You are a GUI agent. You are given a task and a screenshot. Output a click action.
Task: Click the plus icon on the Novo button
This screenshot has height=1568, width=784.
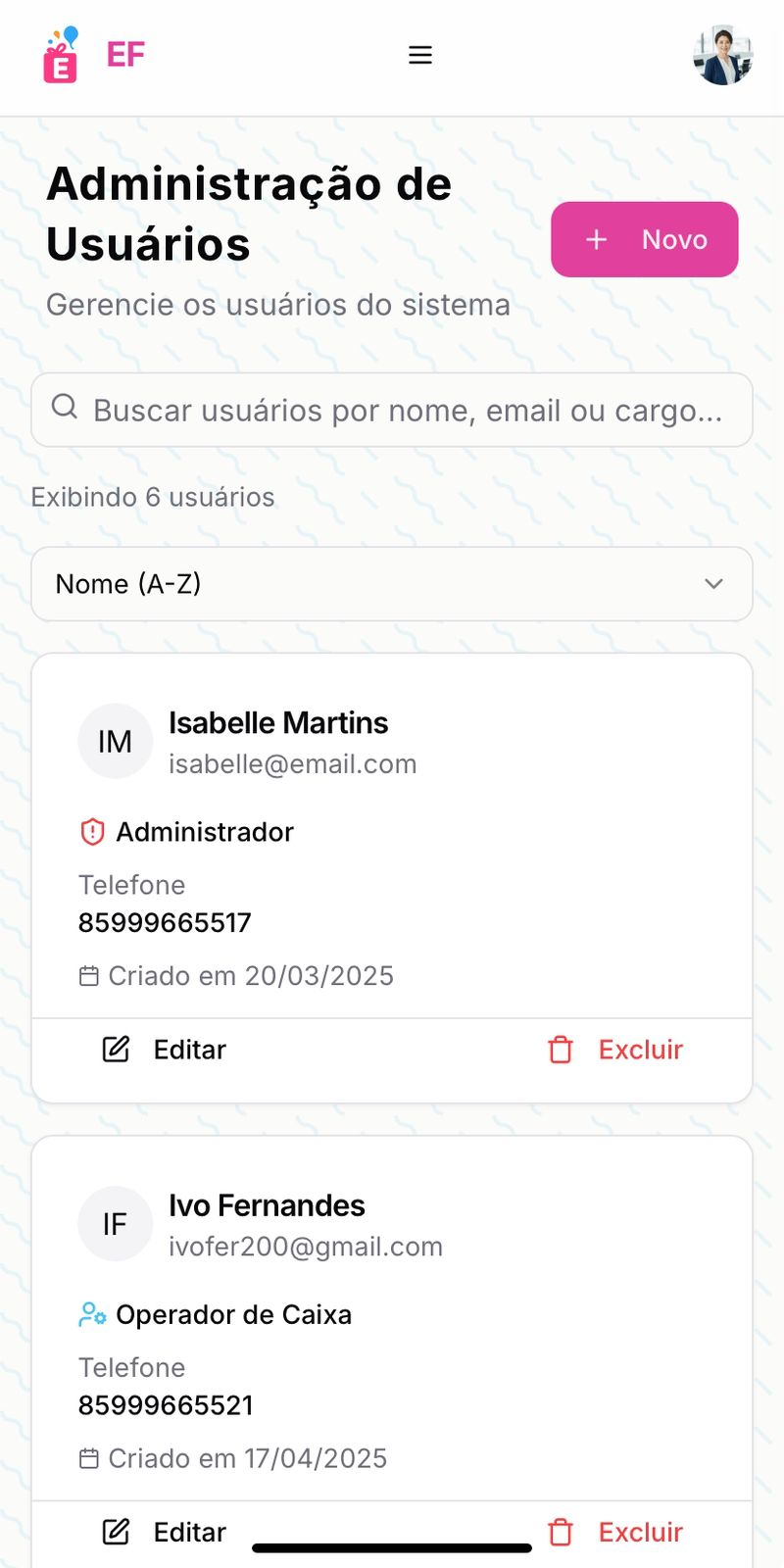pos(595,239)
